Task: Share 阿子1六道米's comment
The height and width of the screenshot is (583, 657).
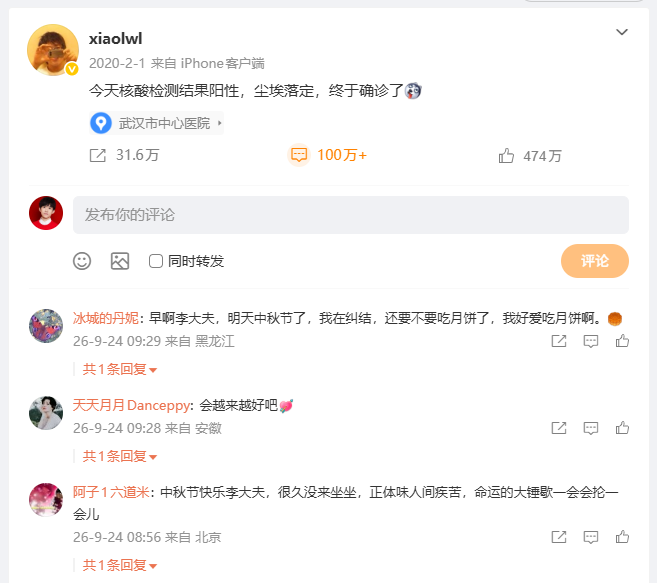Action: pos(559,537)
